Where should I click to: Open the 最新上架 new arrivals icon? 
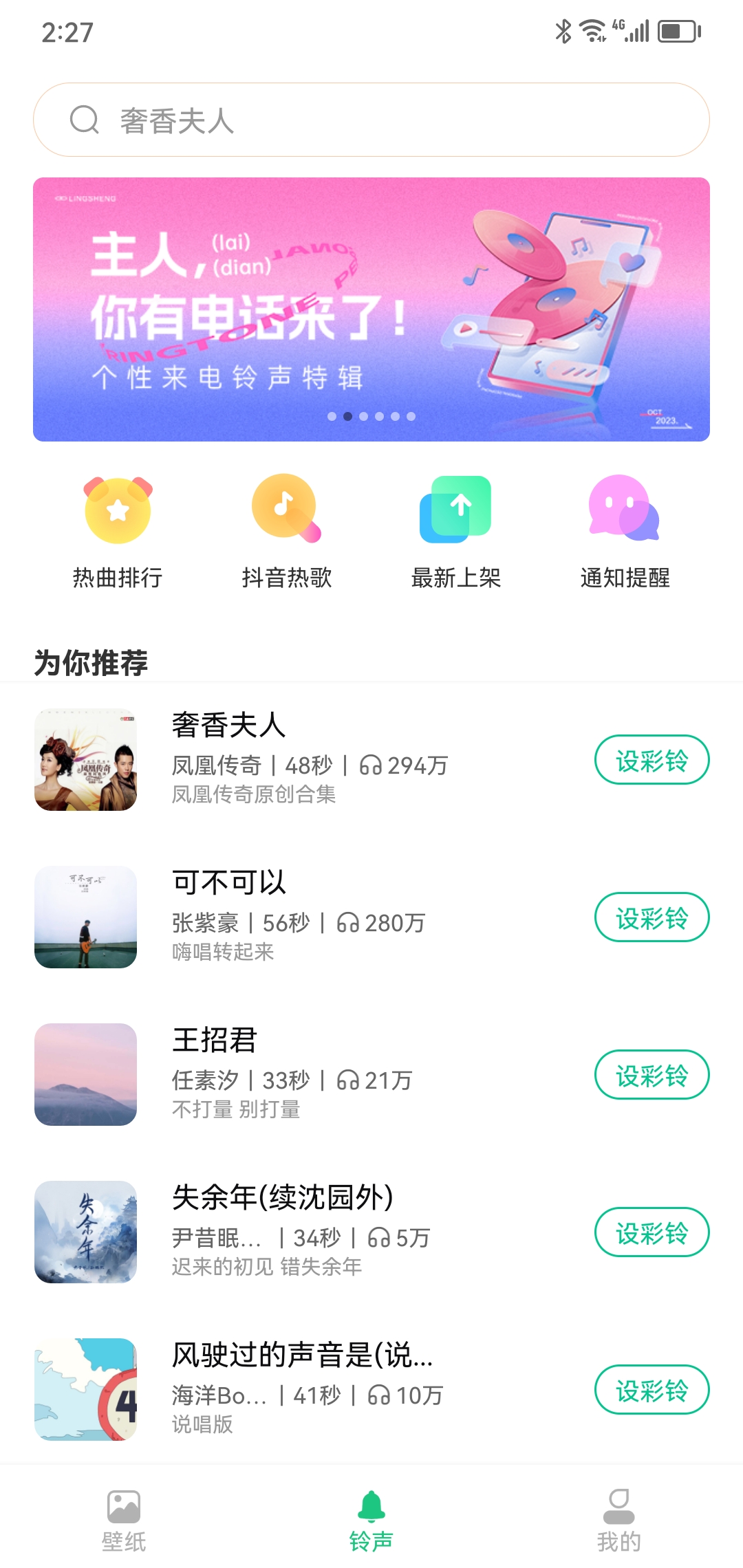point(456,509)
